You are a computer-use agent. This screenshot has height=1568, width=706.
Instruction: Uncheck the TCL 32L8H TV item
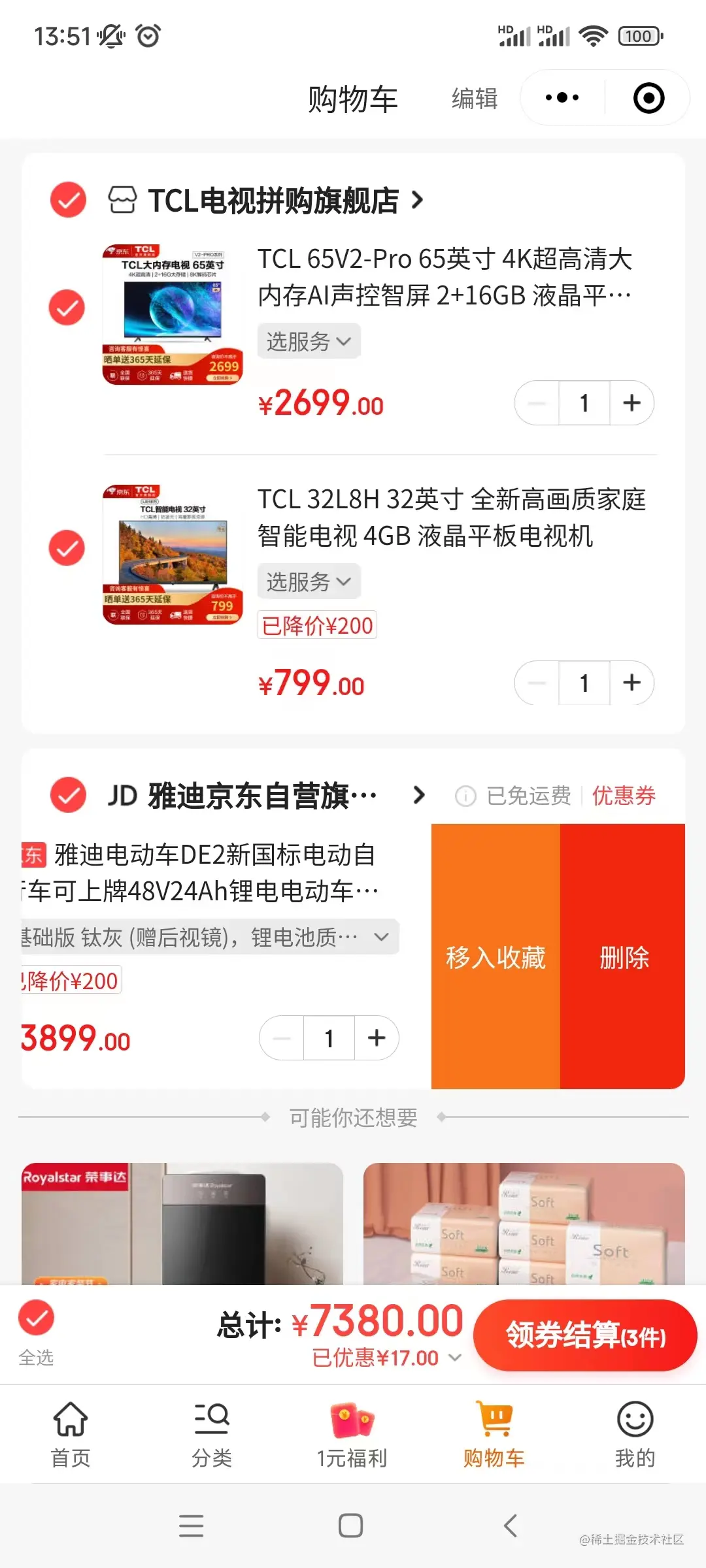(67, 547)
